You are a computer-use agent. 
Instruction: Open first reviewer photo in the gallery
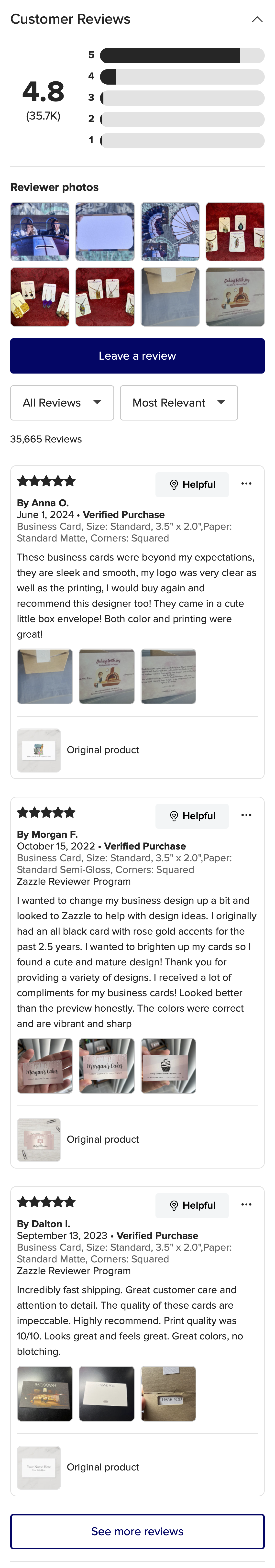(x=40, y=232)
